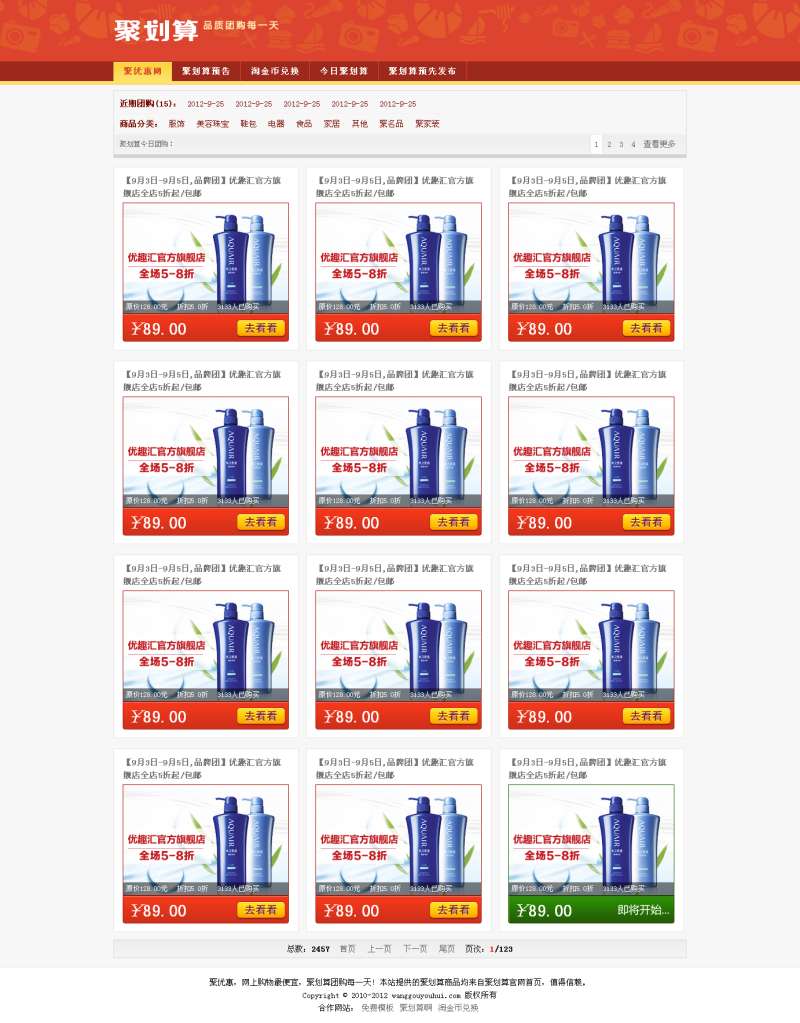Open the 免费模板 footer link
Screen dimensions: 800x1023
coord(377,1007)
